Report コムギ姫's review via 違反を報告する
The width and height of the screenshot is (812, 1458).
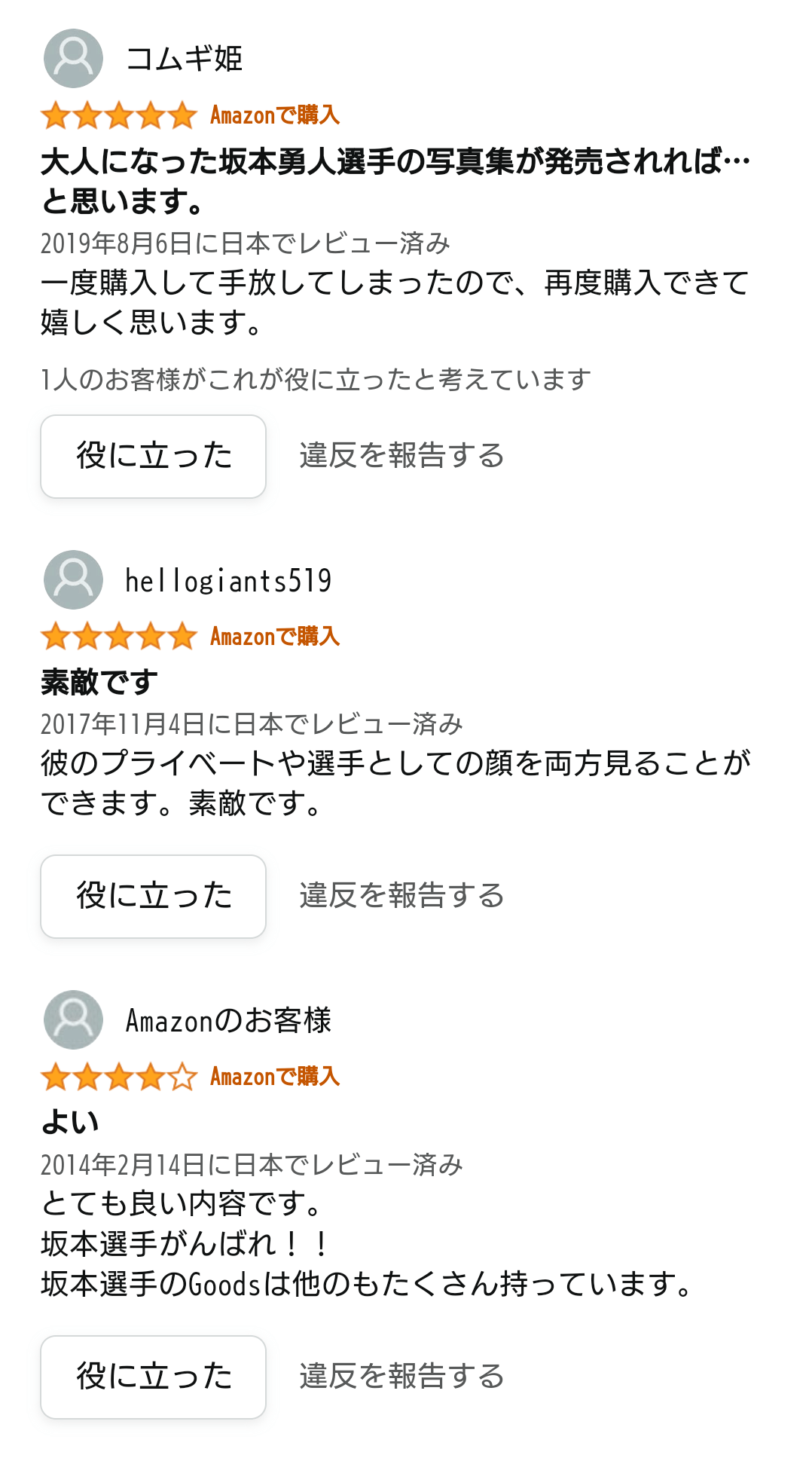tap(401, 456)
